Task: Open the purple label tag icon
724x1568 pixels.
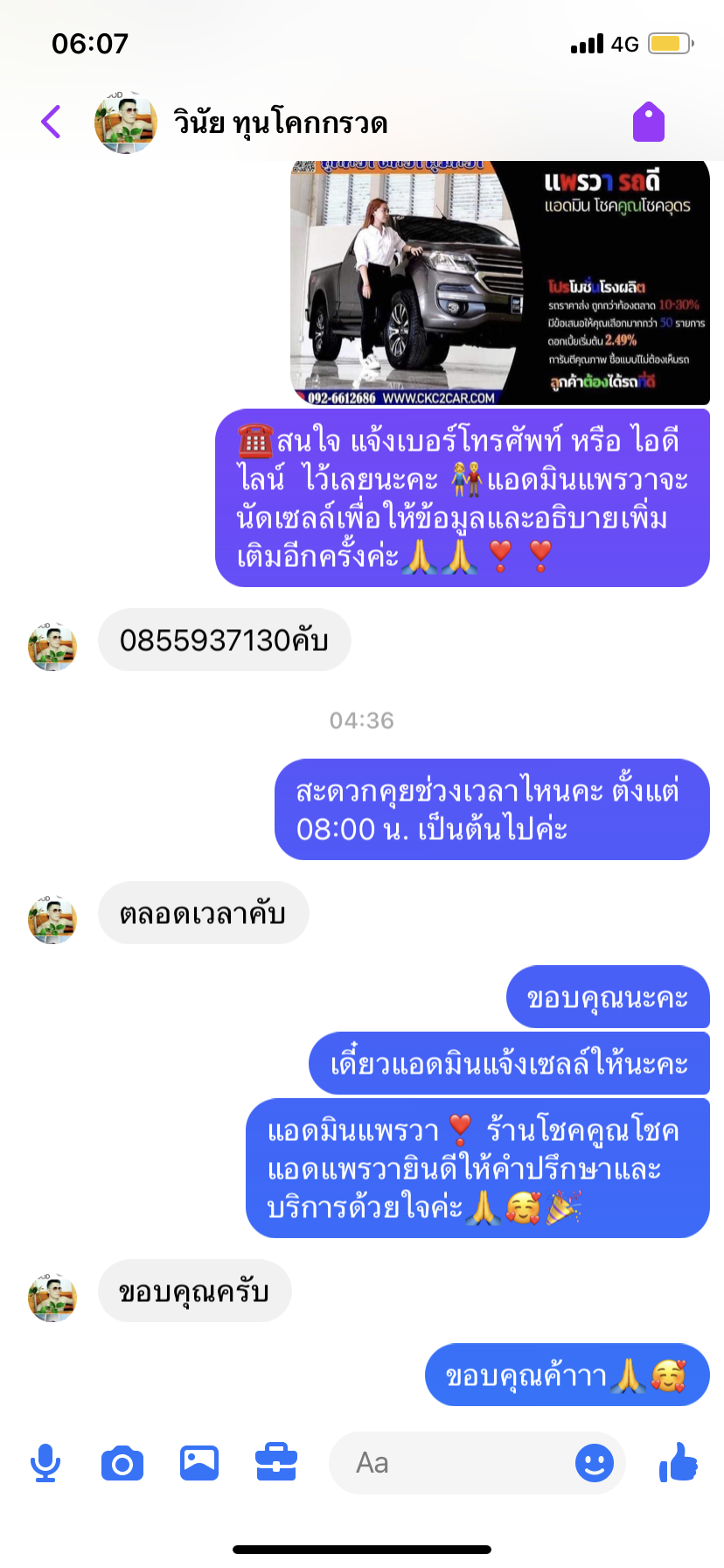Action: tap(649, 122)
